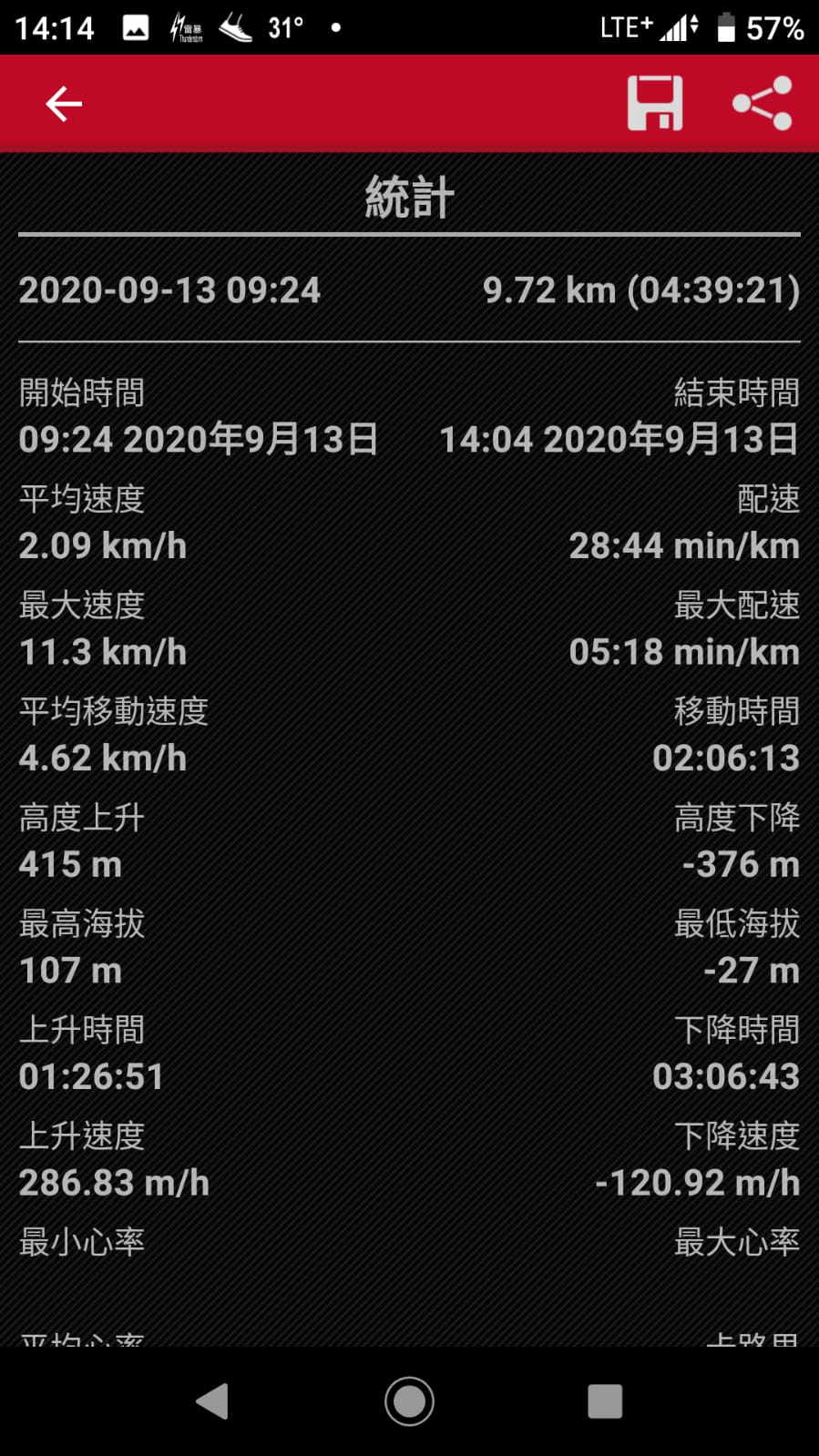Go back using the arrow in the red header

pyautogui.click(x=64, y=104)
